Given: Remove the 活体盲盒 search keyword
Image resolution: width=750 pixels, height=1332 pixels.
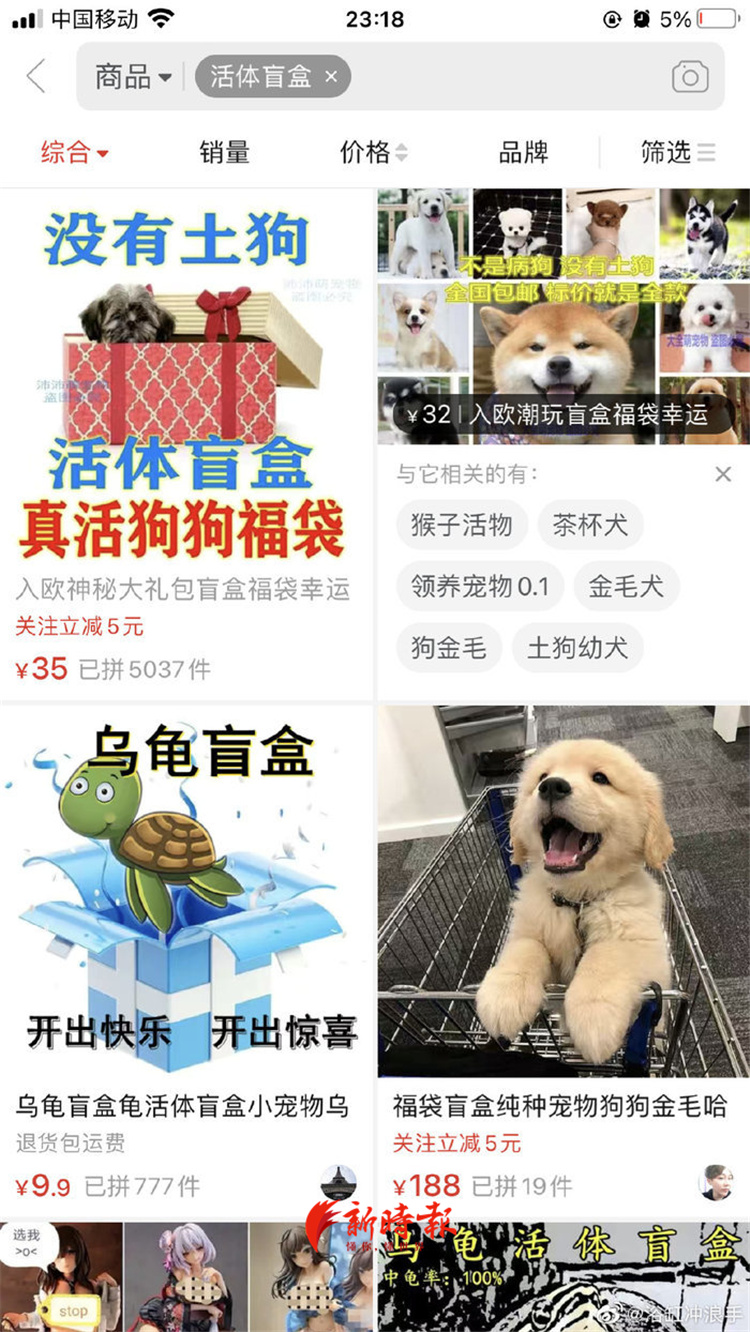Looking at the screenshot, I should tap(332, 76).
